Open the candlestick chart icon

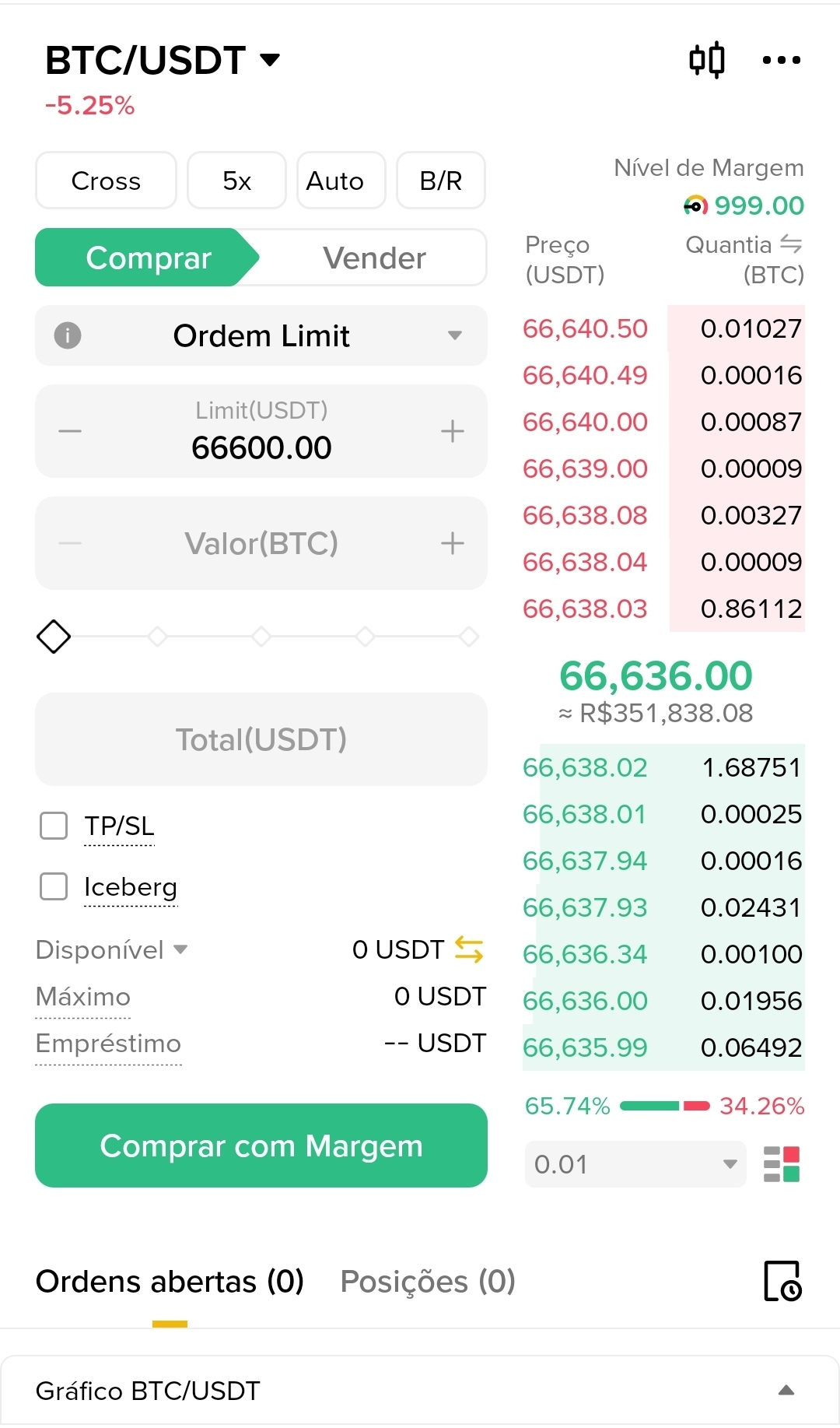[707, 60]
